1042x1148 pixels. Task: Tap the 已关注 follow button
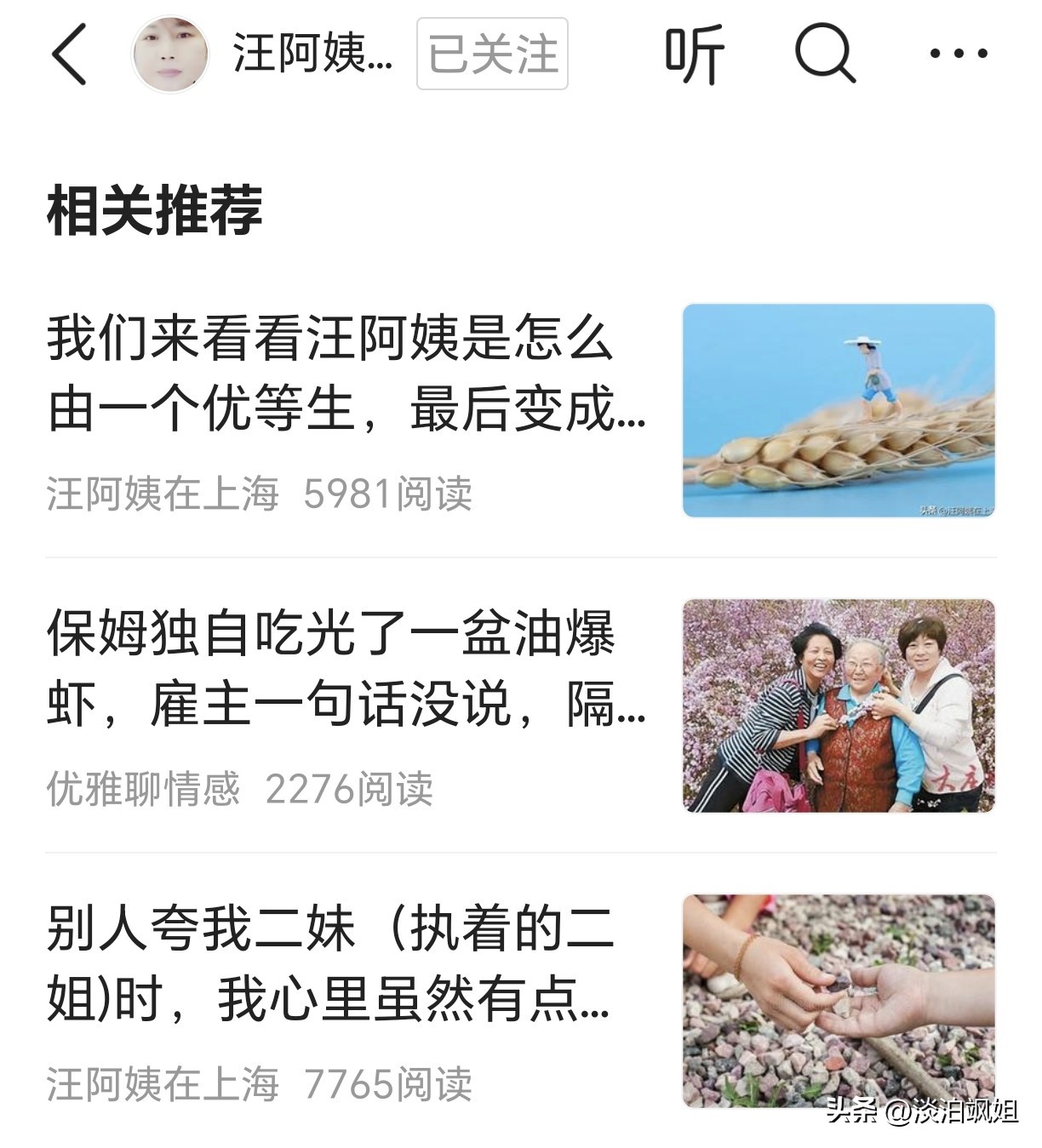point(492,54)
